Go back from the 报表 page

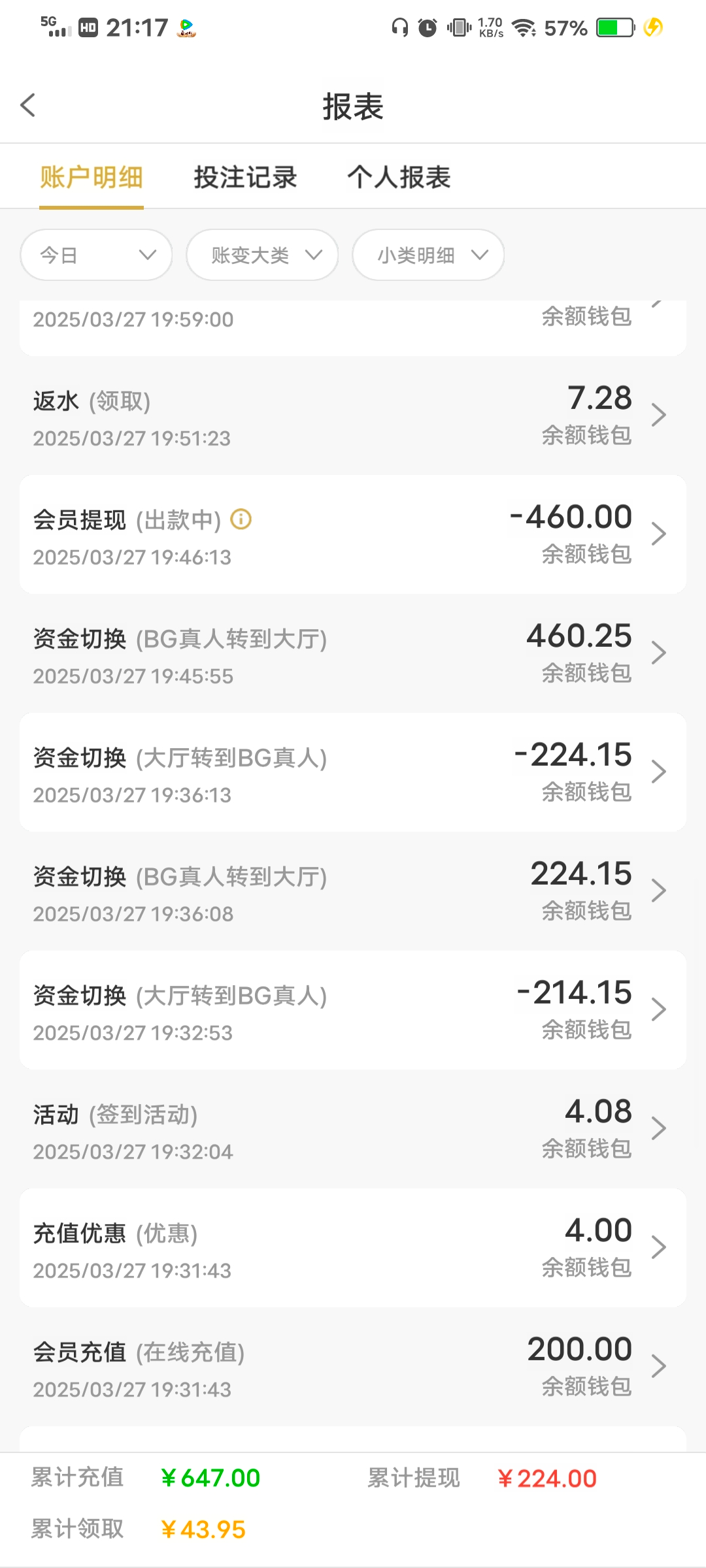28,105
